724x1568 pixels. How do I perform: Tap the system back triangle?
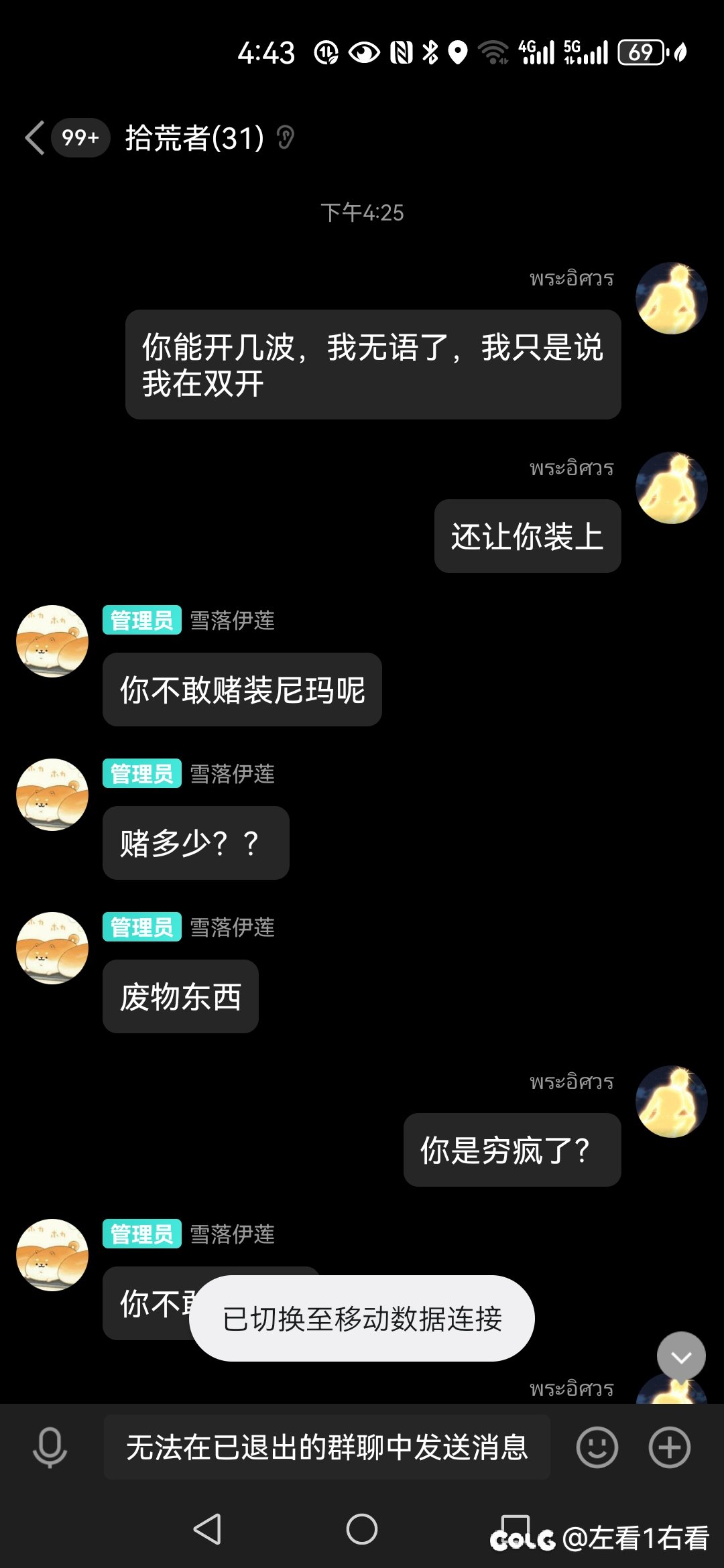(207, 1529)
